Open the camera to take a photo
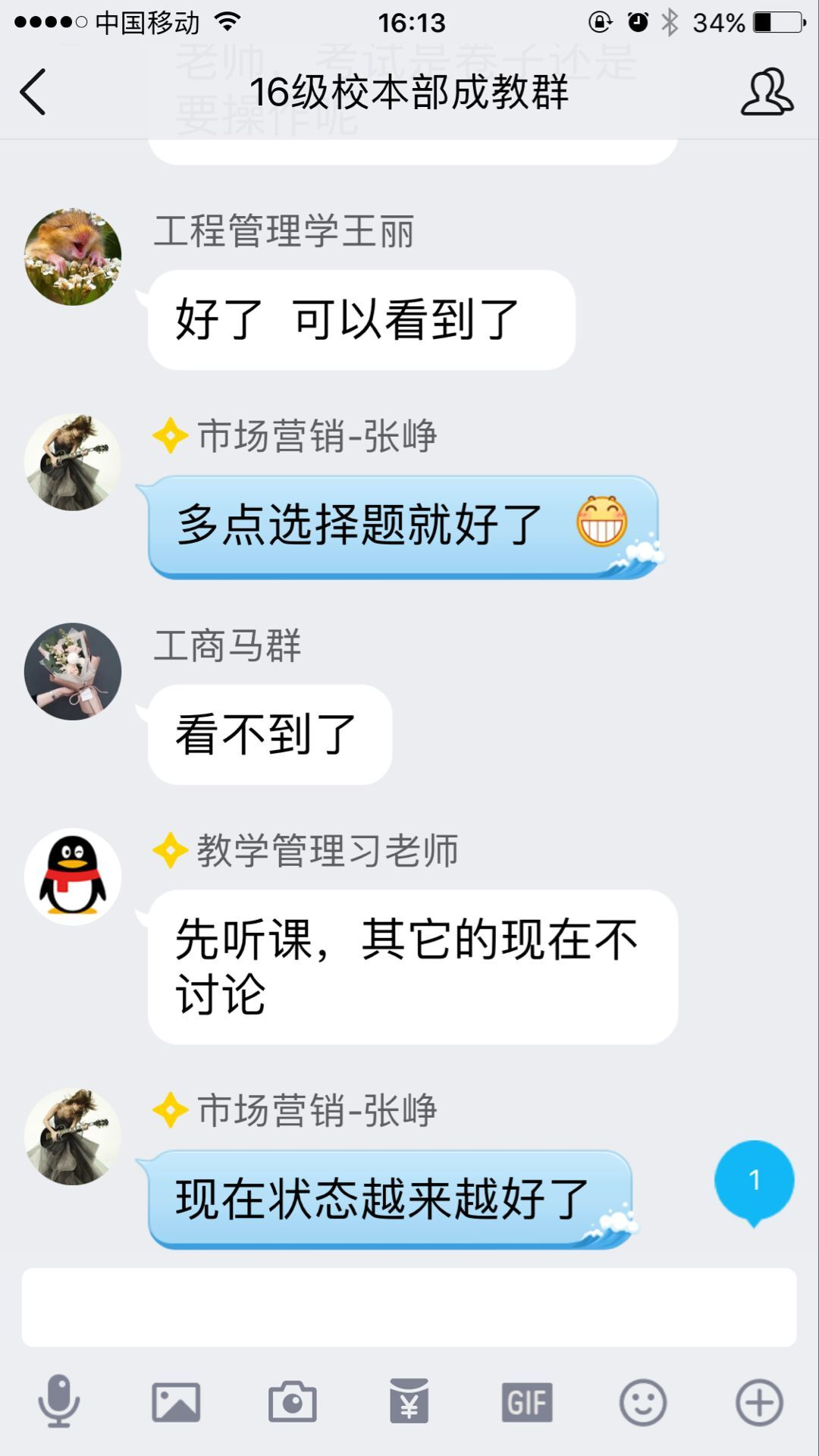The height and width of the screenshot is (1456, 819). tap(293, 1402)
